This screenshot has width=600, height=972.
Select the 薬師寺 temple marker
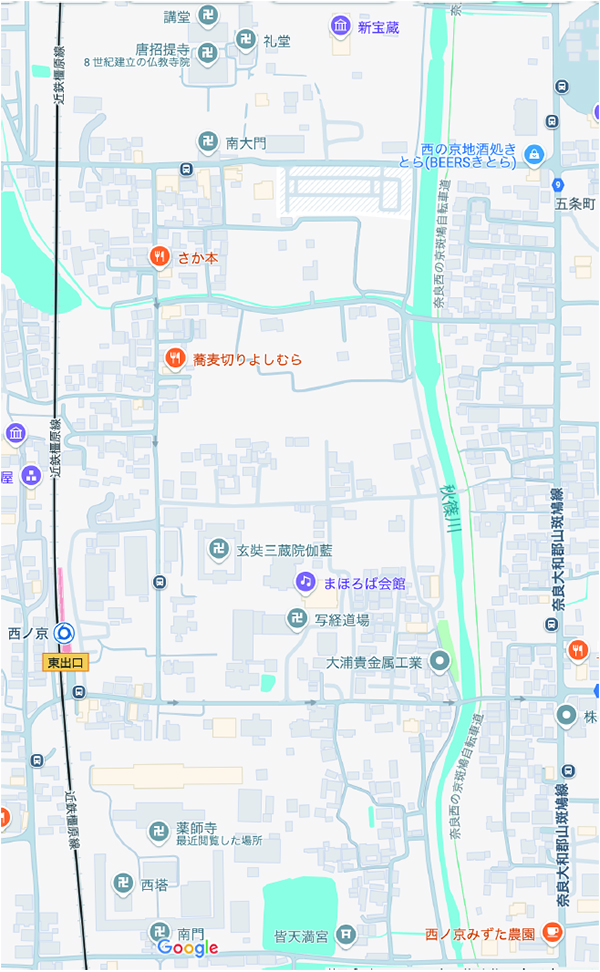(158, 830)
